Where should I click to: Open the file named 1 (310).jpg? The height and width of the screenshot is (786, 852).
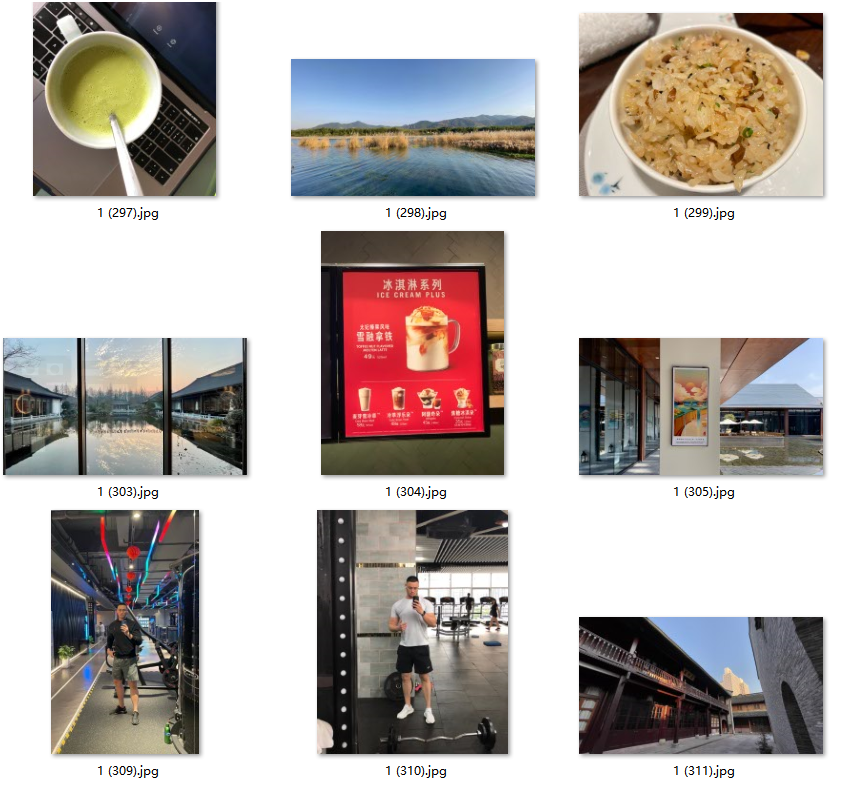point(413,631)
